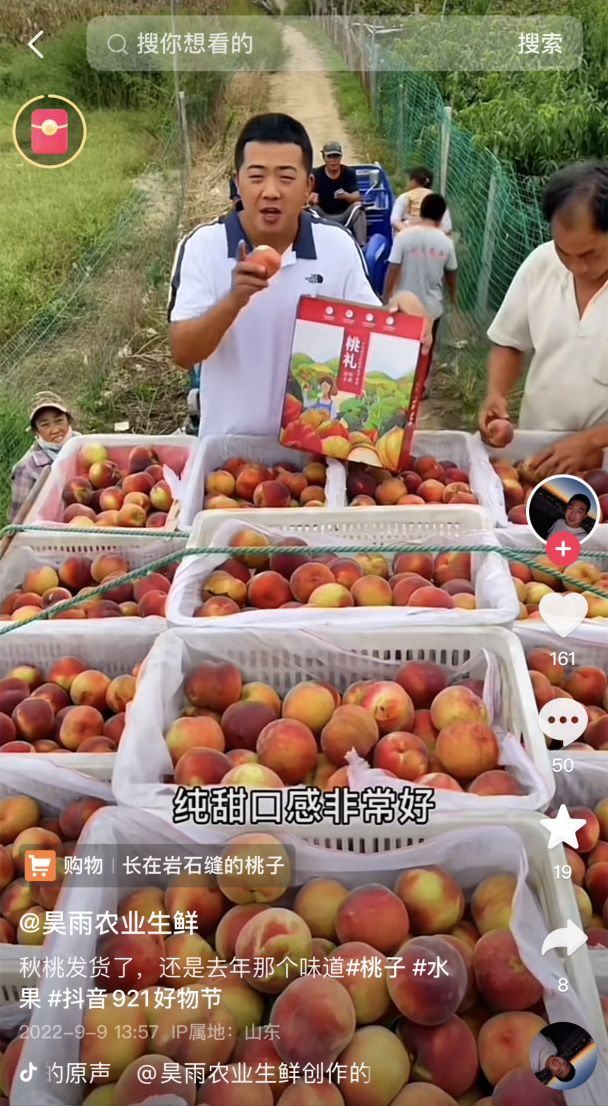Add this video to favorites star
This screenshot has width=608, height=1106.
coord(562,828)
